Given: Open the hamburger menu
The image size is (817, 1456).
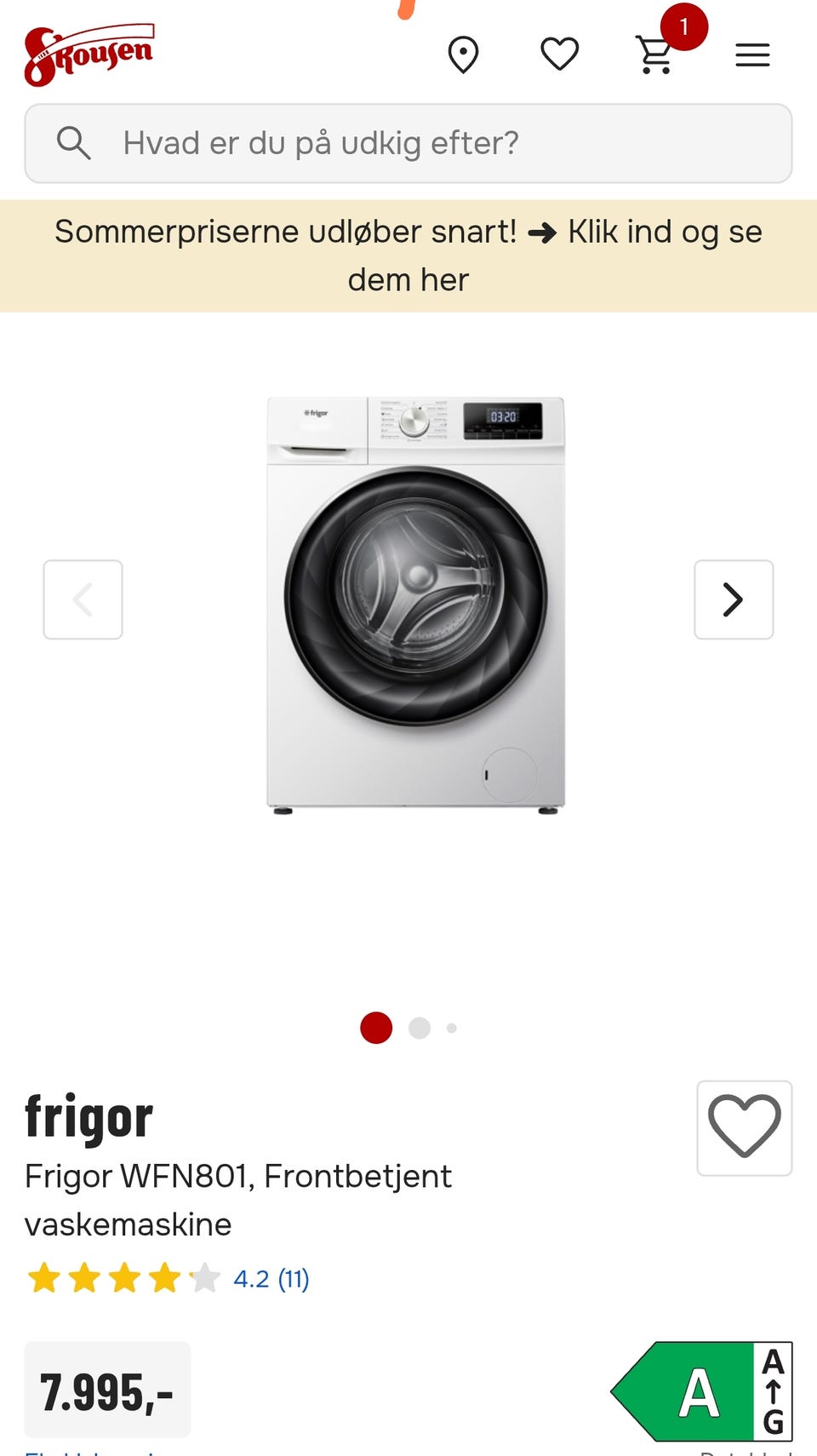Looking at the screenshot, I should click(752, 55).
